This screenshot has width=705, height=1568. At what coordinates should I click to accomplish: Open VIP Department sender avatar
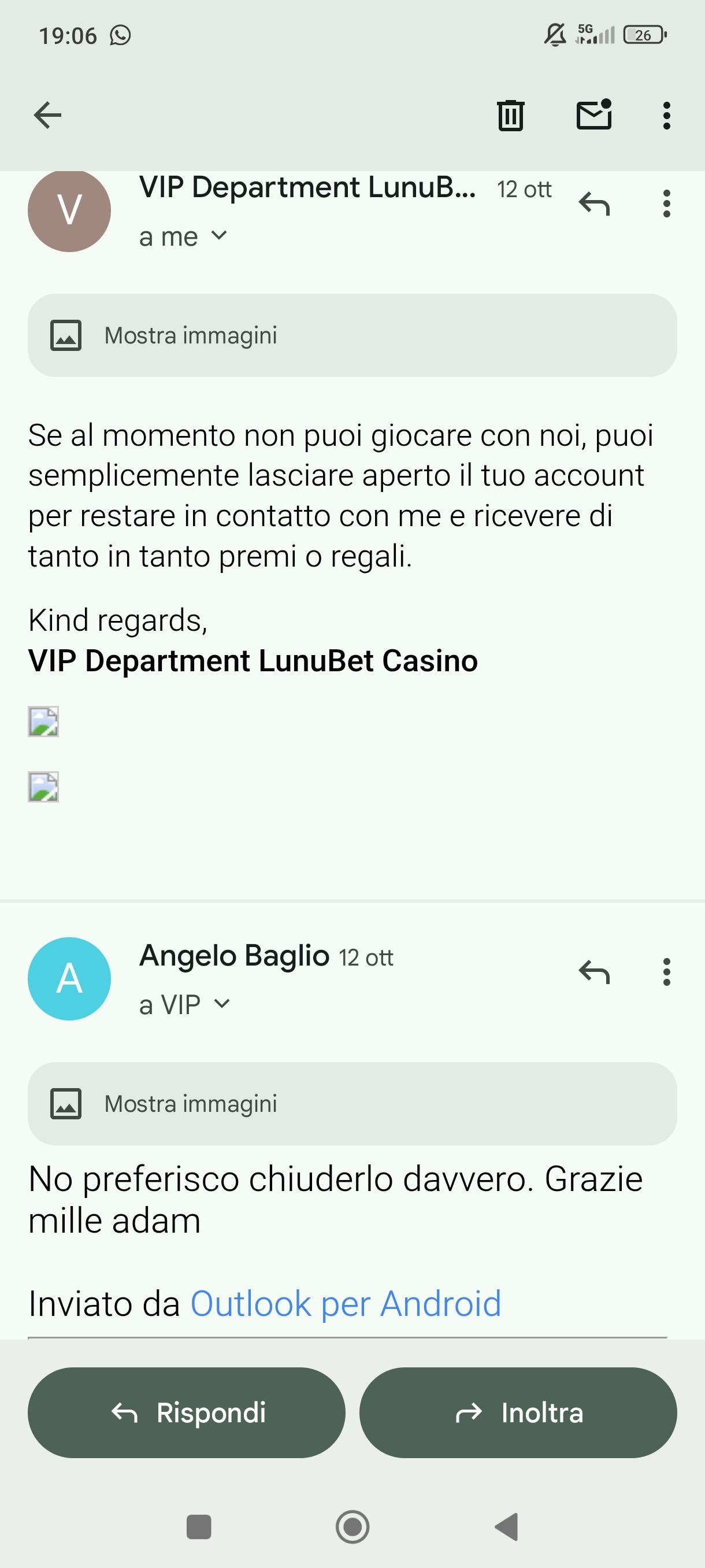(x=69, y=210)
